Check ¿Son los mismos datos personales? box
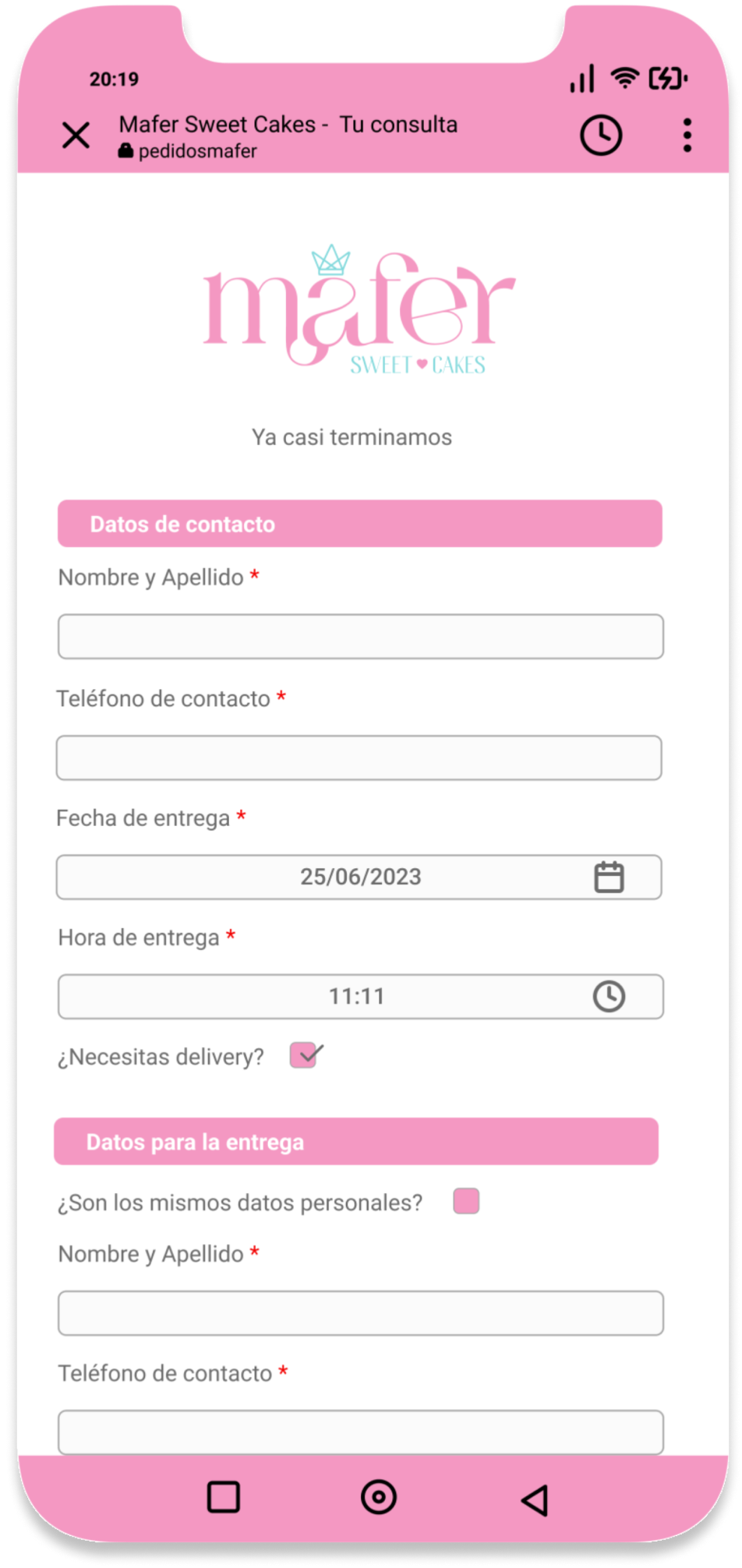742x1568 pixels. pyautogui.click(x=466, y=1201)
